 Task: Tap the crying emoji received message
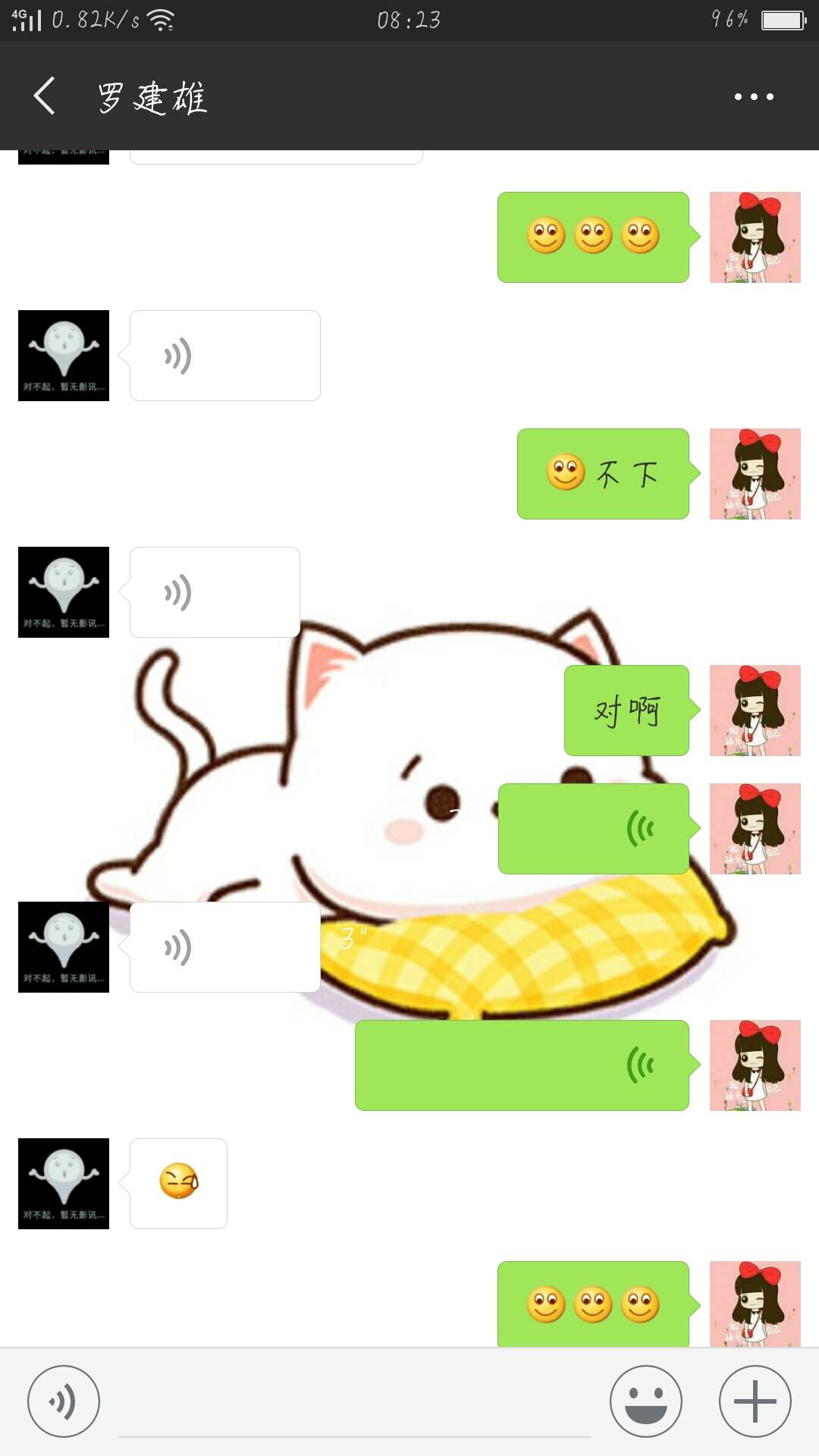[x=177, y=1185]
